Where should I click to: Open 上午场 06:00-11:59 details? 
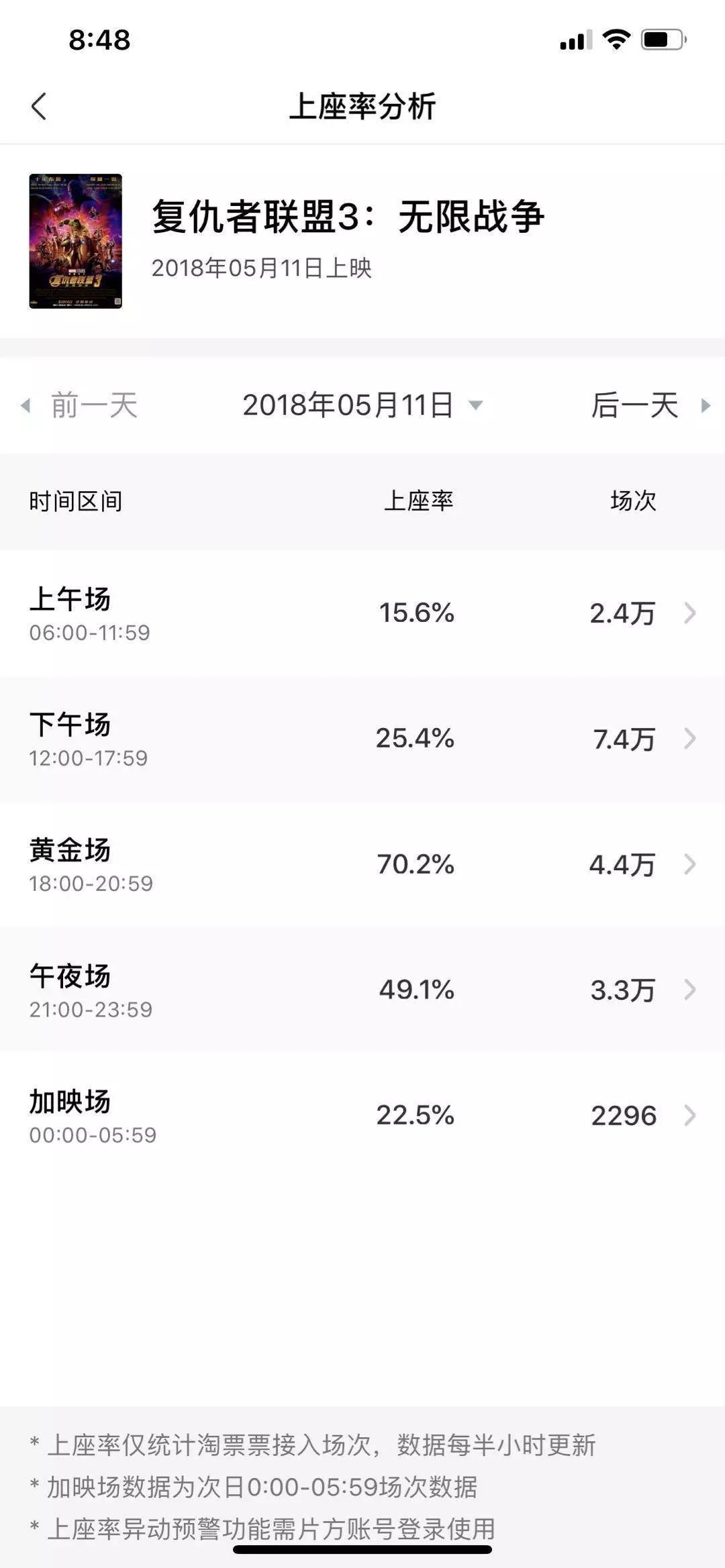(x=362, y=613)
